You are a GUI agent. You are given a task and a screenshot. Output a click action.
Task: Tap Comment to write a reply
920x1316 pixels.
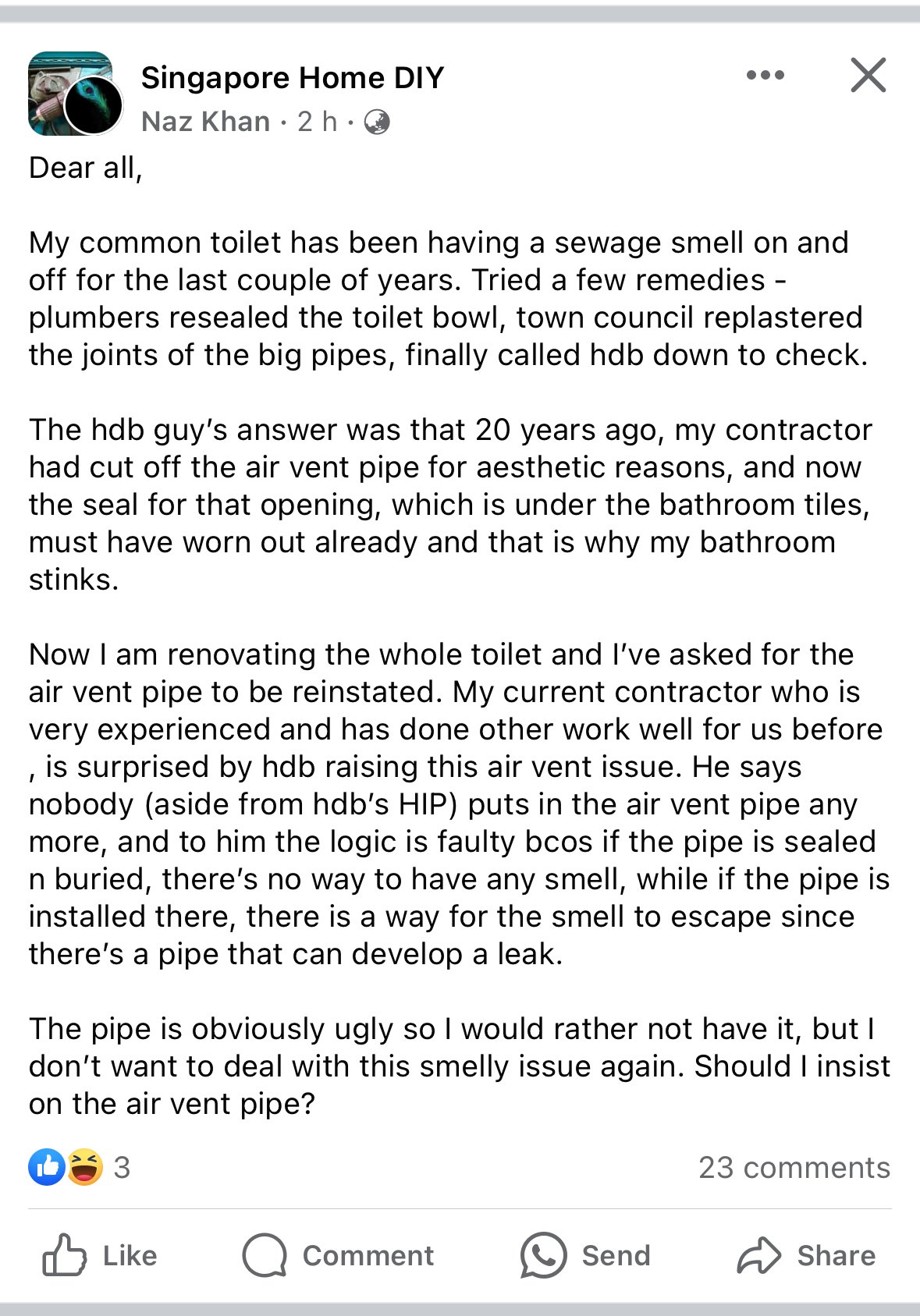338,1255
